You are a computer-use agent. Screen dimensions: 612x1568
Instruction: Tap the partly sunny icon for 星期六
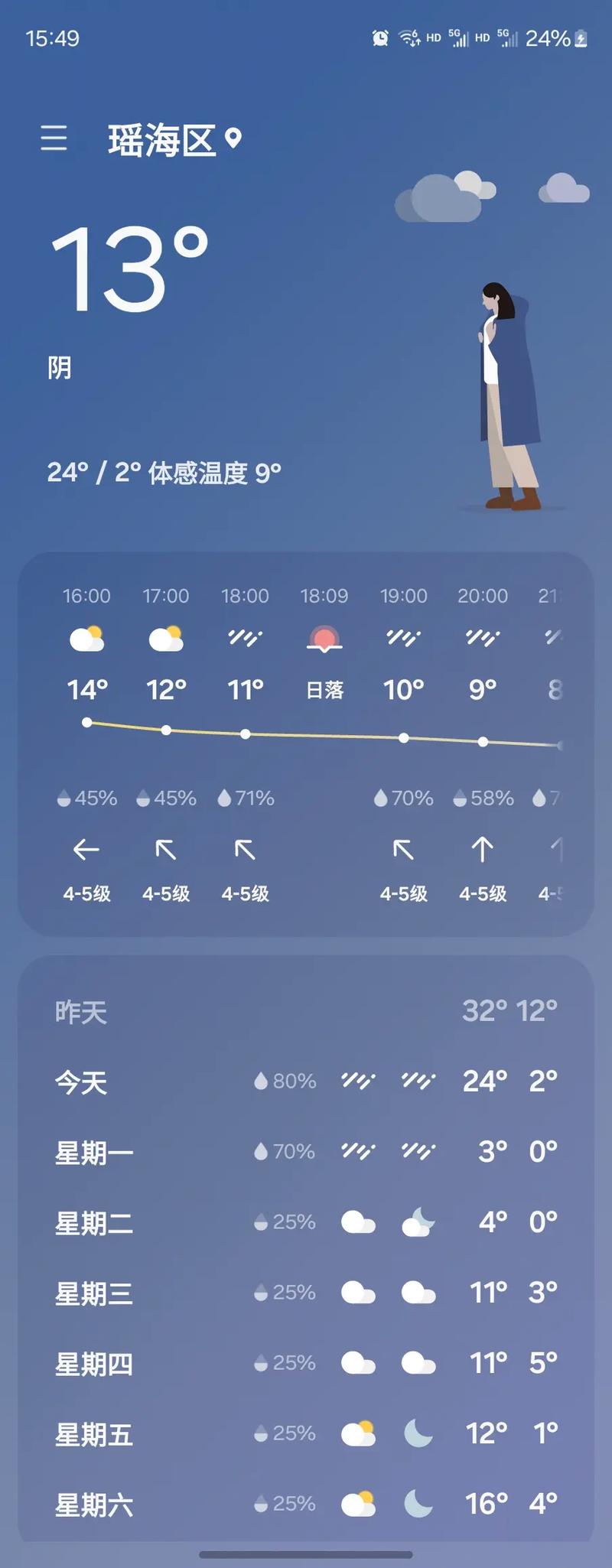click(x=358, y=1505)
